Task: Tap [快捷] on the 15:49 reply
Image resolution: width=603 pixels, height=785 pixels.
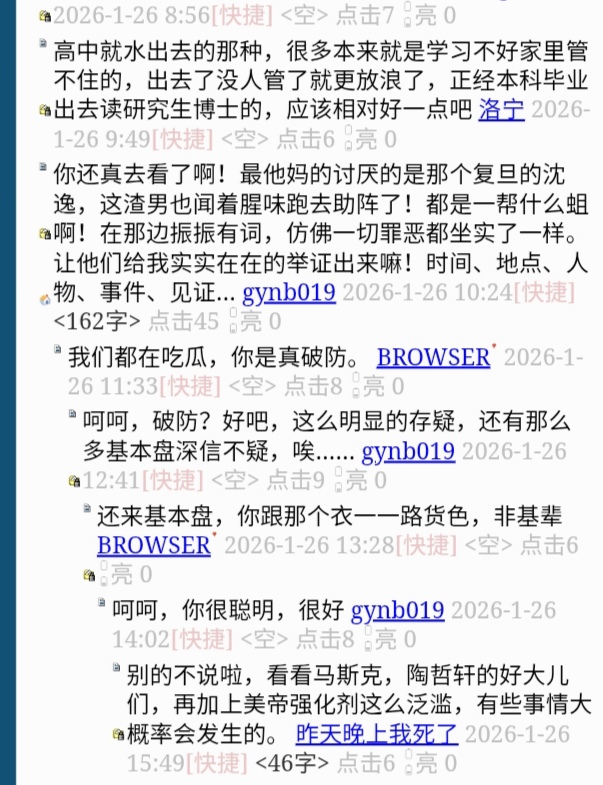Action: [214, 764]
